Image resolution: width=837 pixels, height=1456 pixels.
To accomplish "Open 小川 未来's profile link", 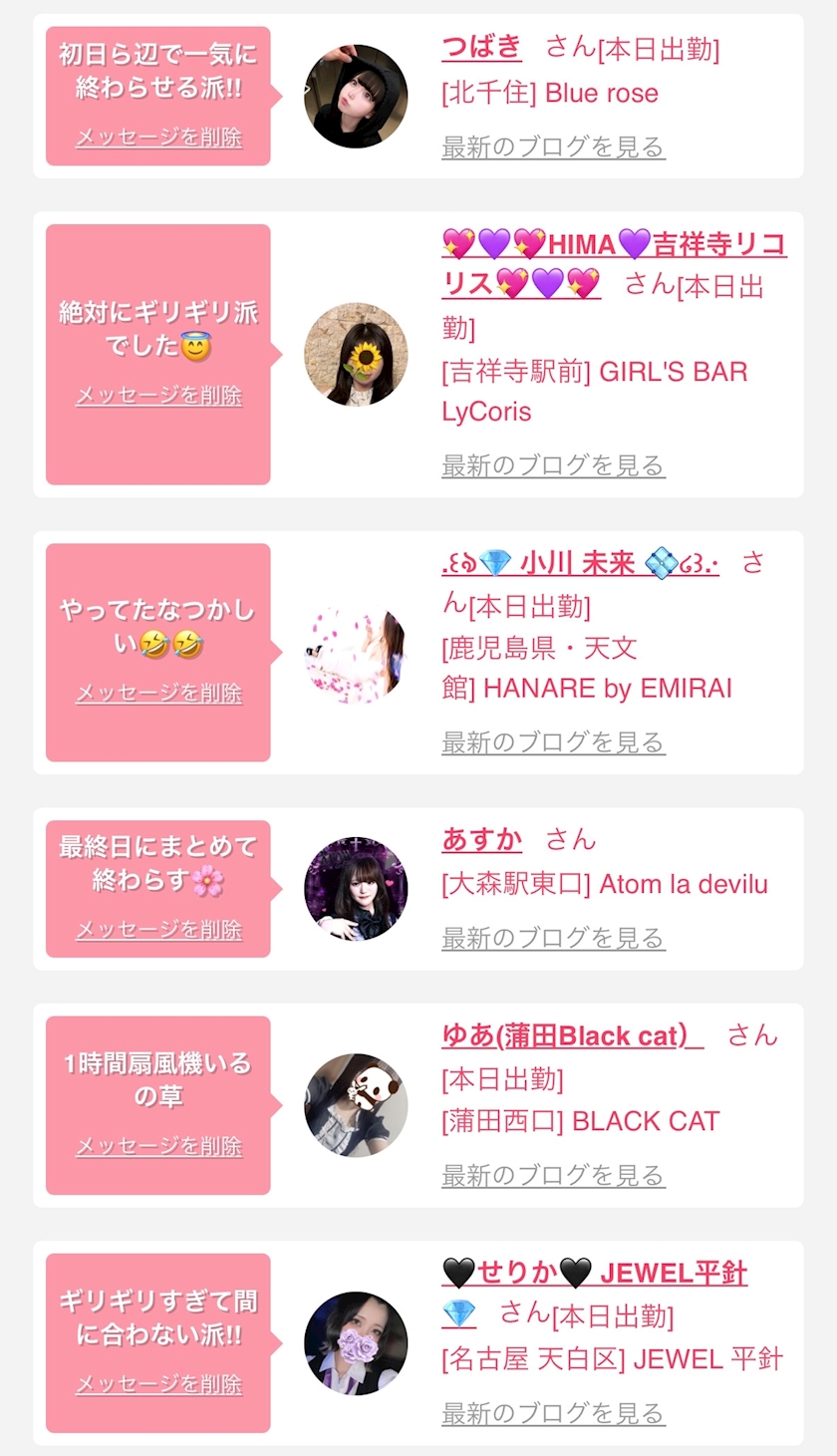I will click(x=580, y=563).
